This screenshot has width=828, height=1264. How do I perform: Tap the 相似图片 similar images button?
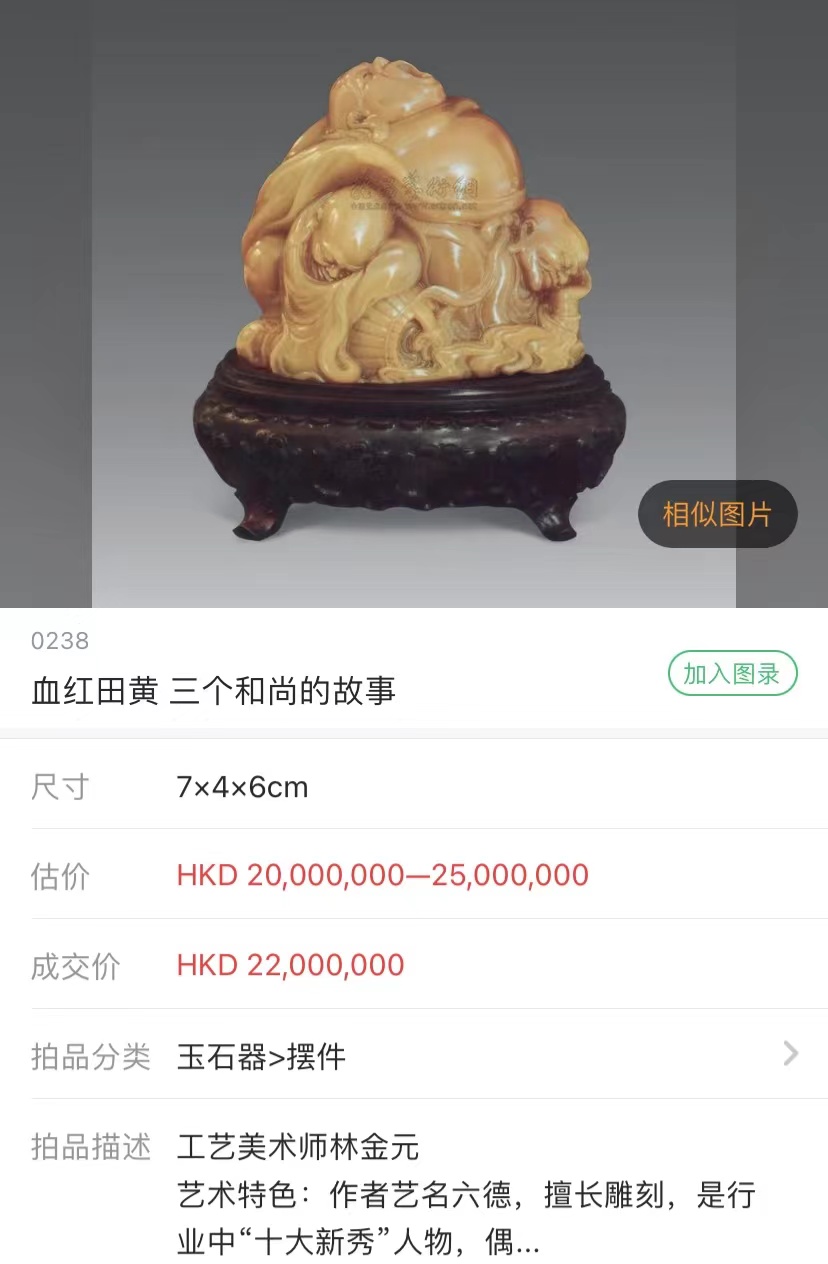coord(717,514)
